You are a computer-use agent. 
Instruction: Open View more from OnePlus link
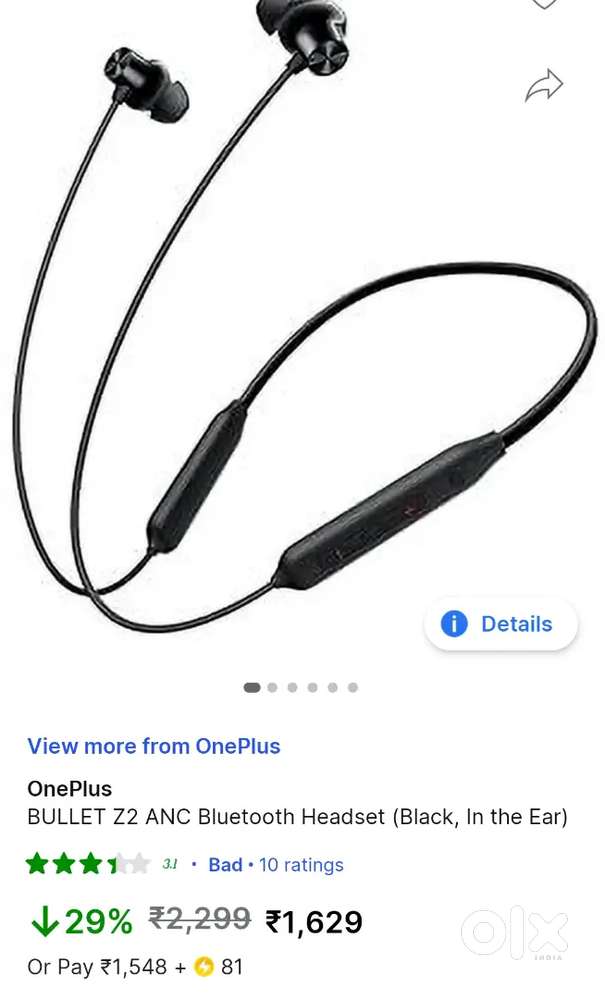154,746
